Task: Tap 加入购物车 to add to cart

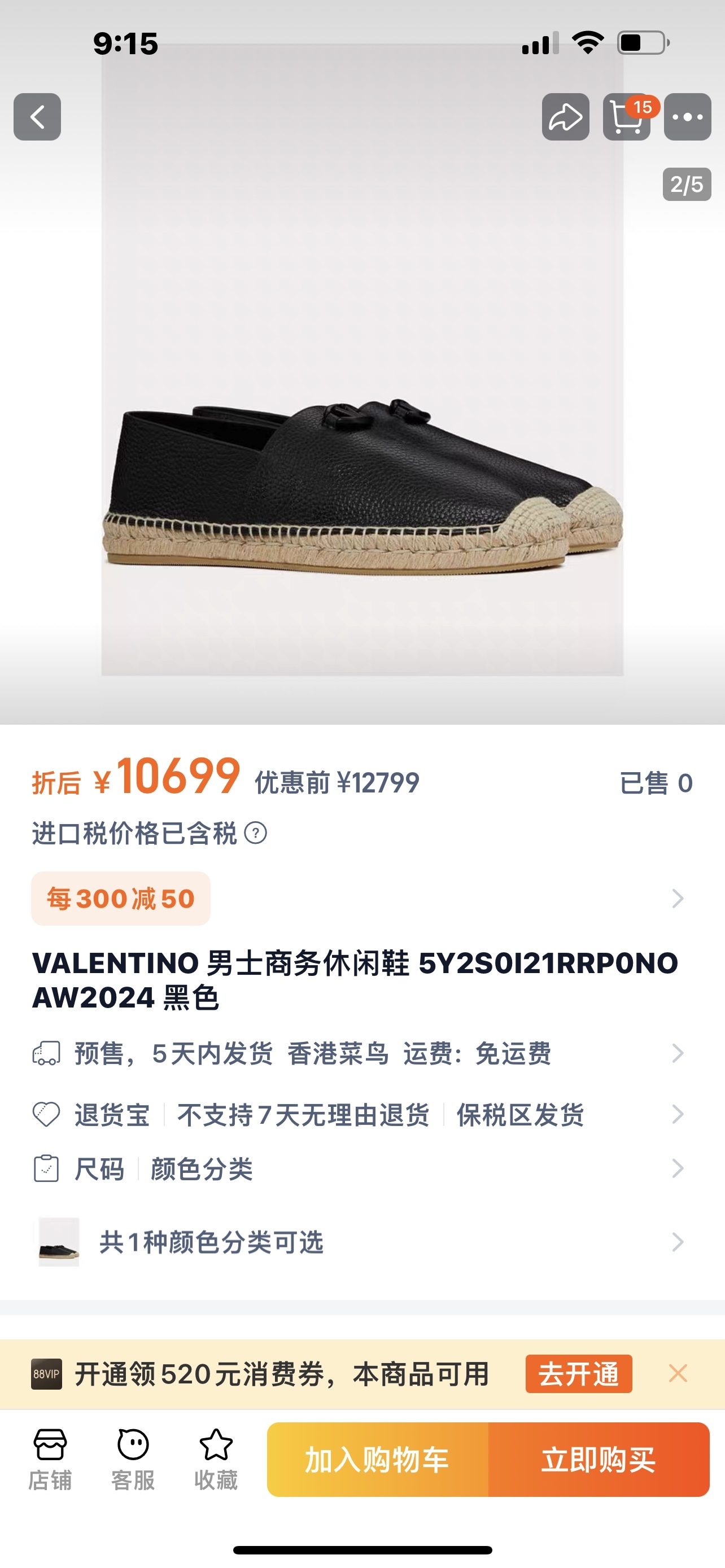Action: click(377, 1459)
